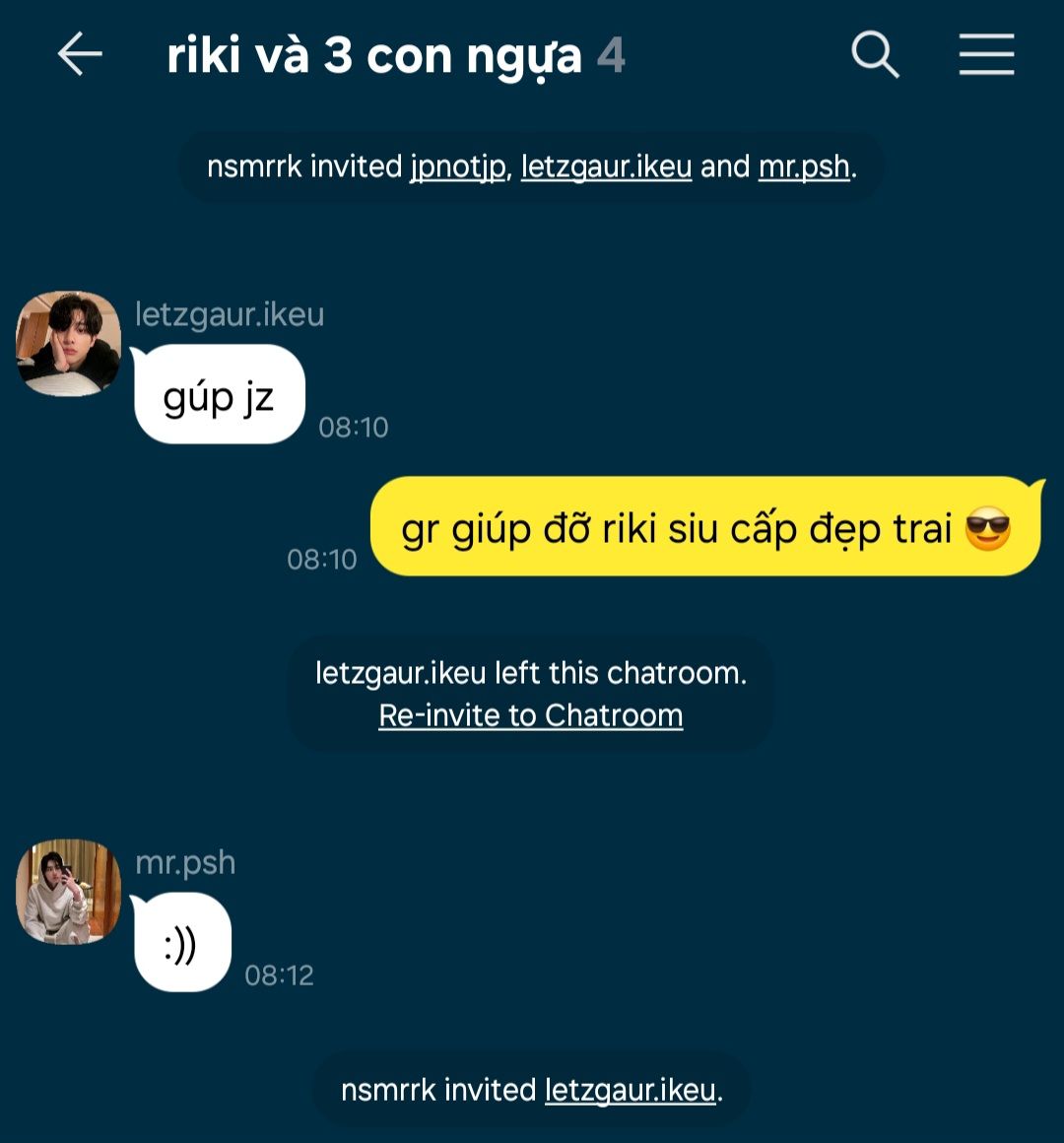The width and height of the screenshot is (1064, 1143).
Task: Tap letzgaur.ikeu link in first invite notice
Action: (x=606, y=167)
